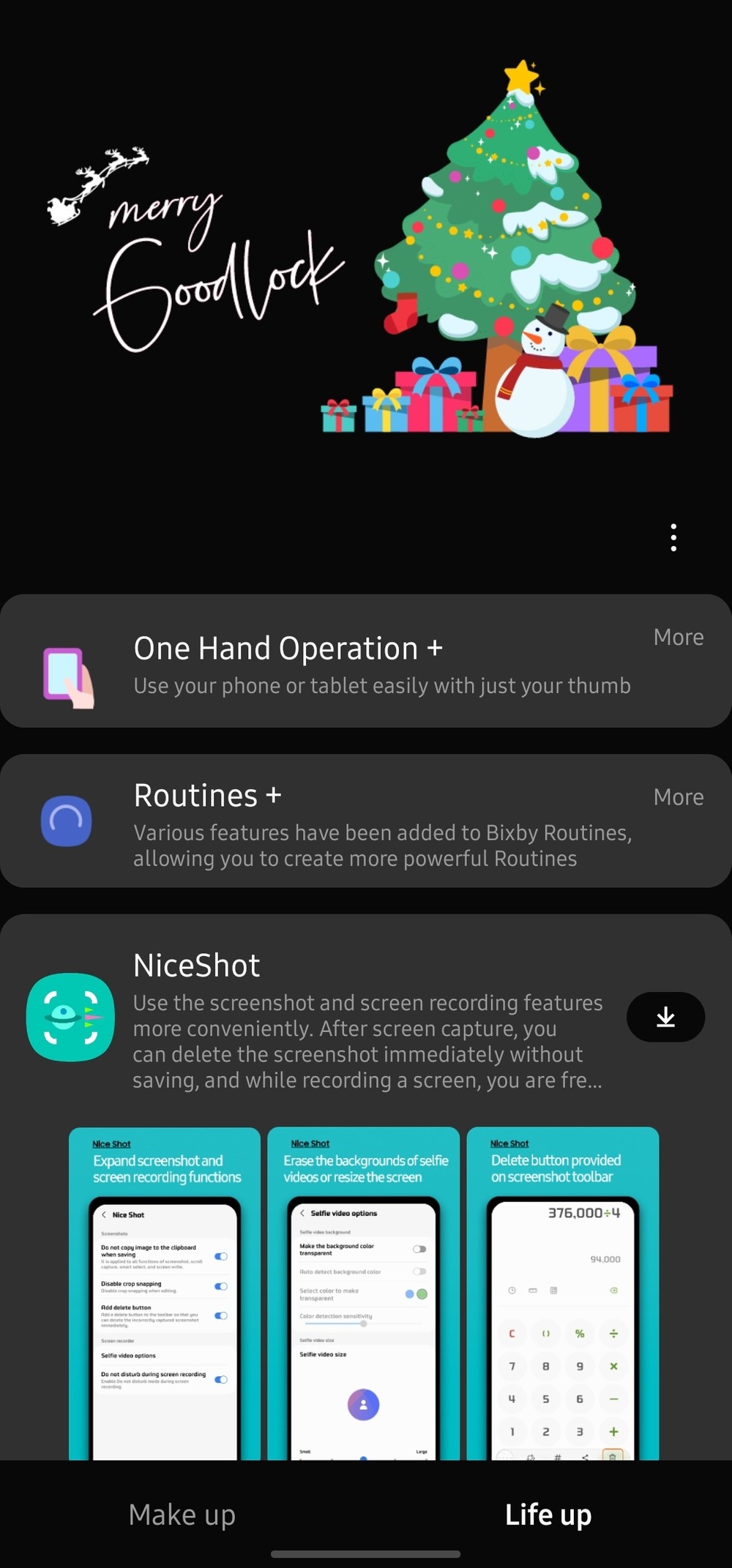Tap More for Routines +
732x1568 pixels.
pyautogui.click(x=678, y=796)
